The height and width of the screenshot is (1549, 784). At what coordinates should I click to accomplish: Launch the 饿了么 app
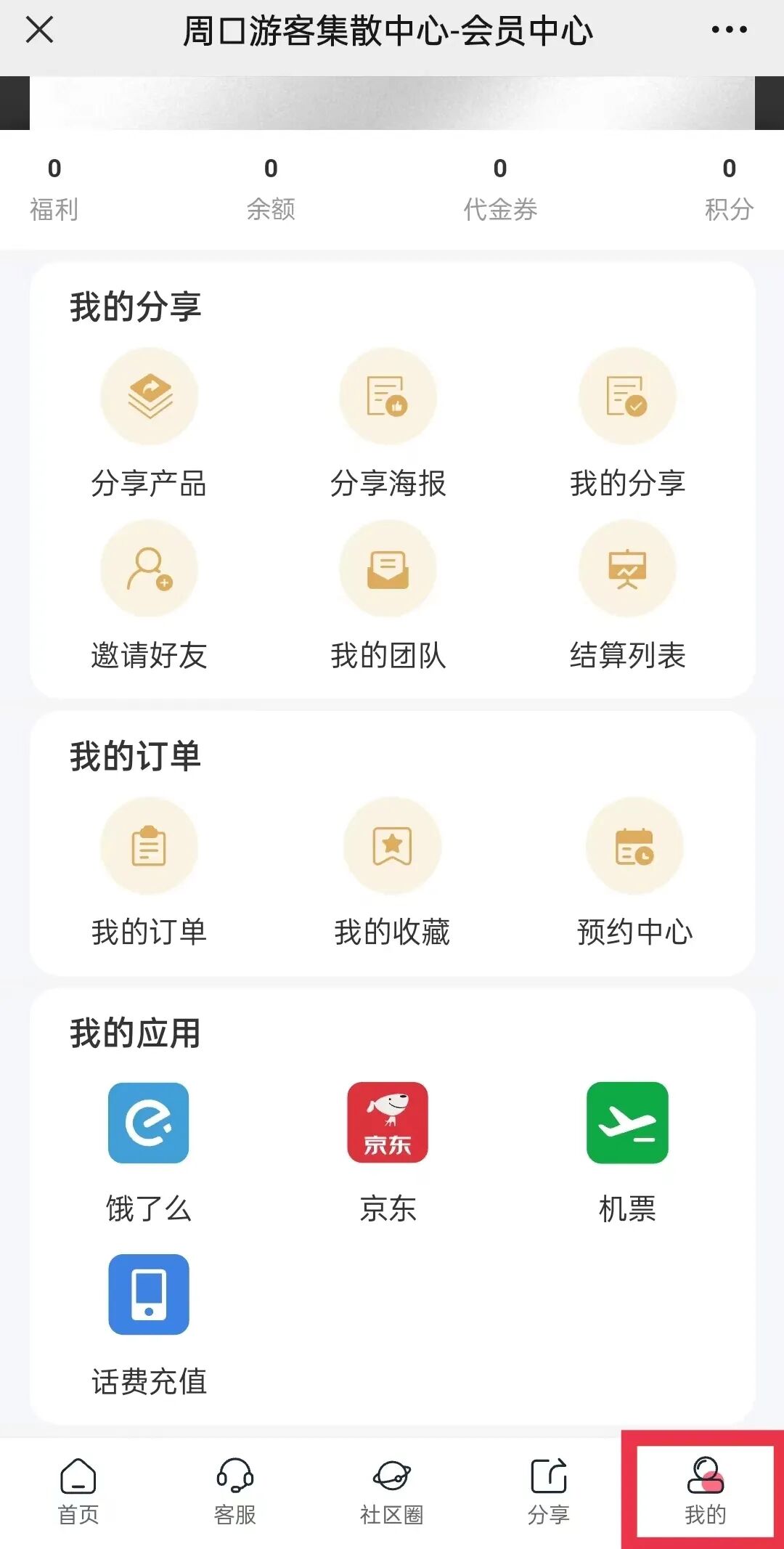click(149, 1123)
